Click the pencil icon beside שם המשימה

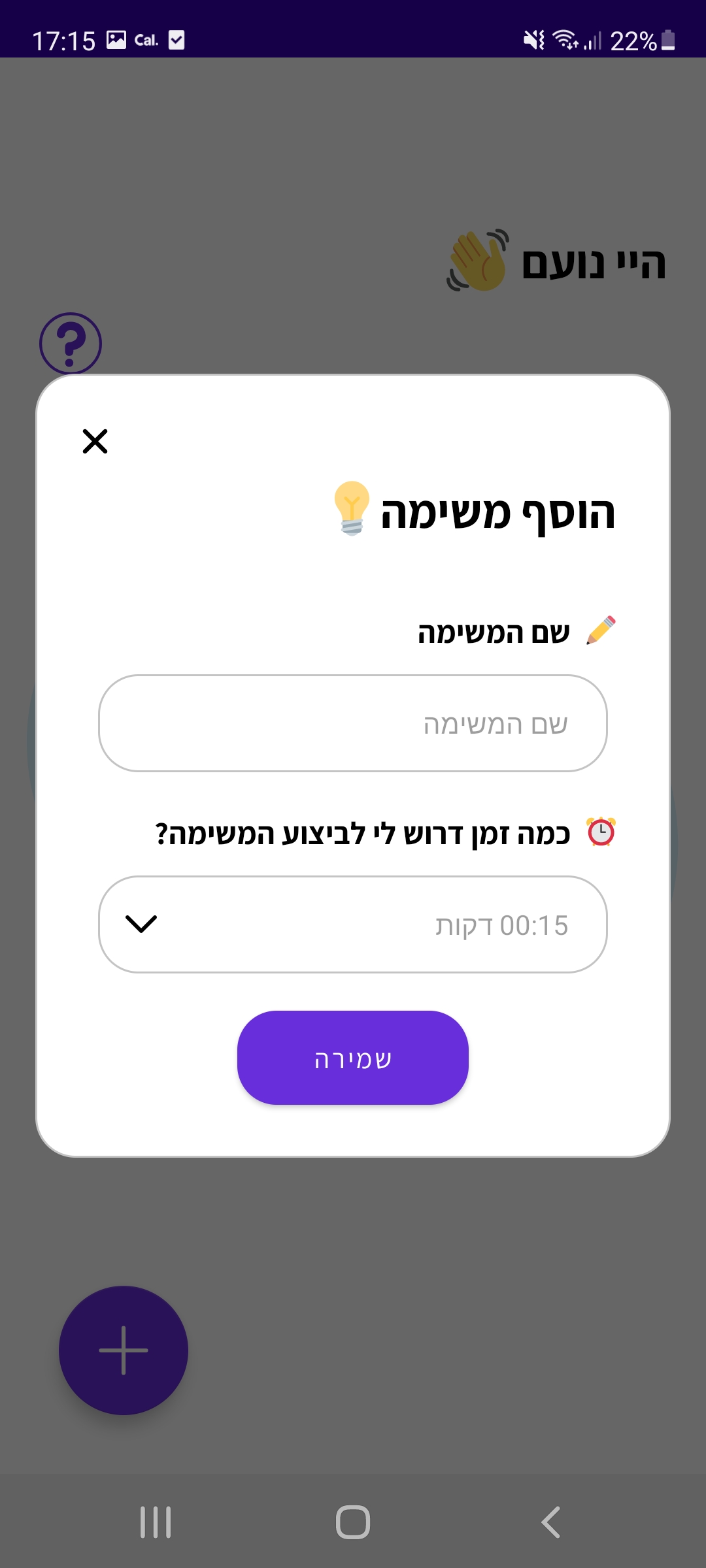601,629
